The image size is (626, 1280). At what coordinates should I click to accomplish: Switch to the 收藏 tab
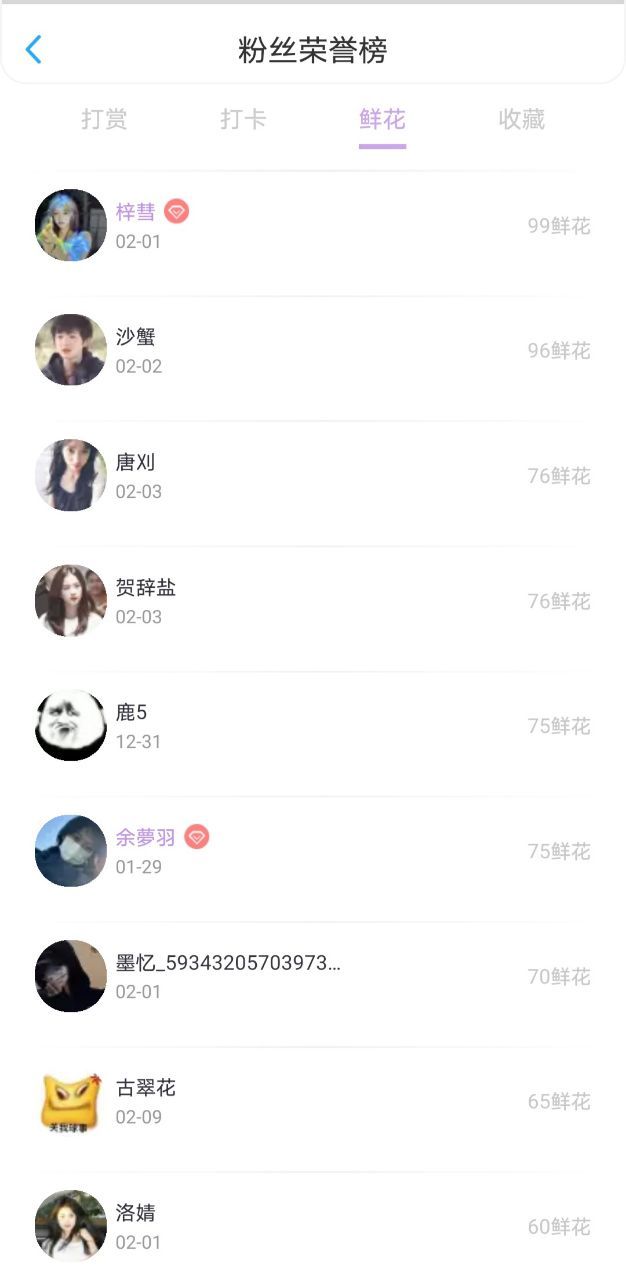click(521, 120)
